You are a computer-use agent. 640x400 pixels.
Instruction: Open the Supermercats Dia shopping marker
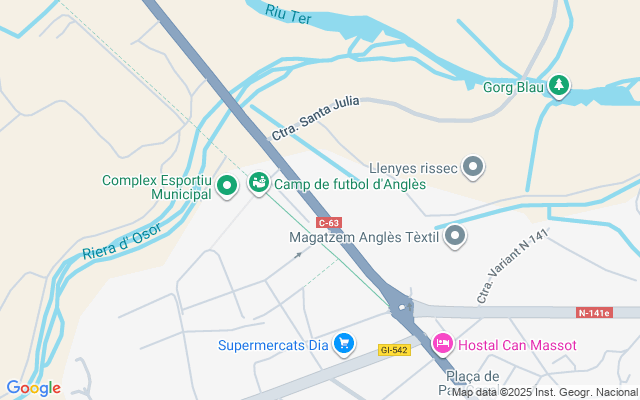(x=344, y=345)
